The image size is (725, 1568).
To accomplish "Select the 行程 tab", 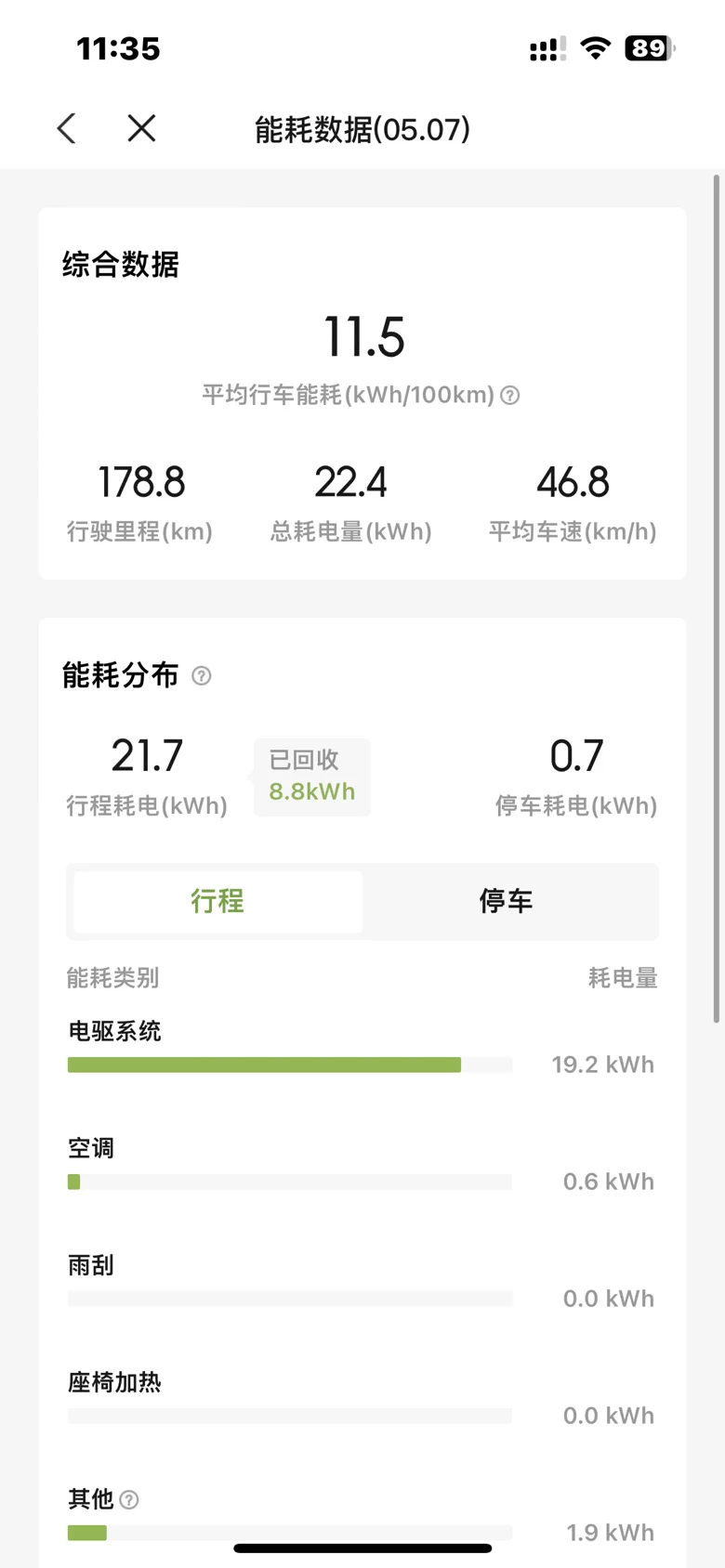I will click(218, 901).
